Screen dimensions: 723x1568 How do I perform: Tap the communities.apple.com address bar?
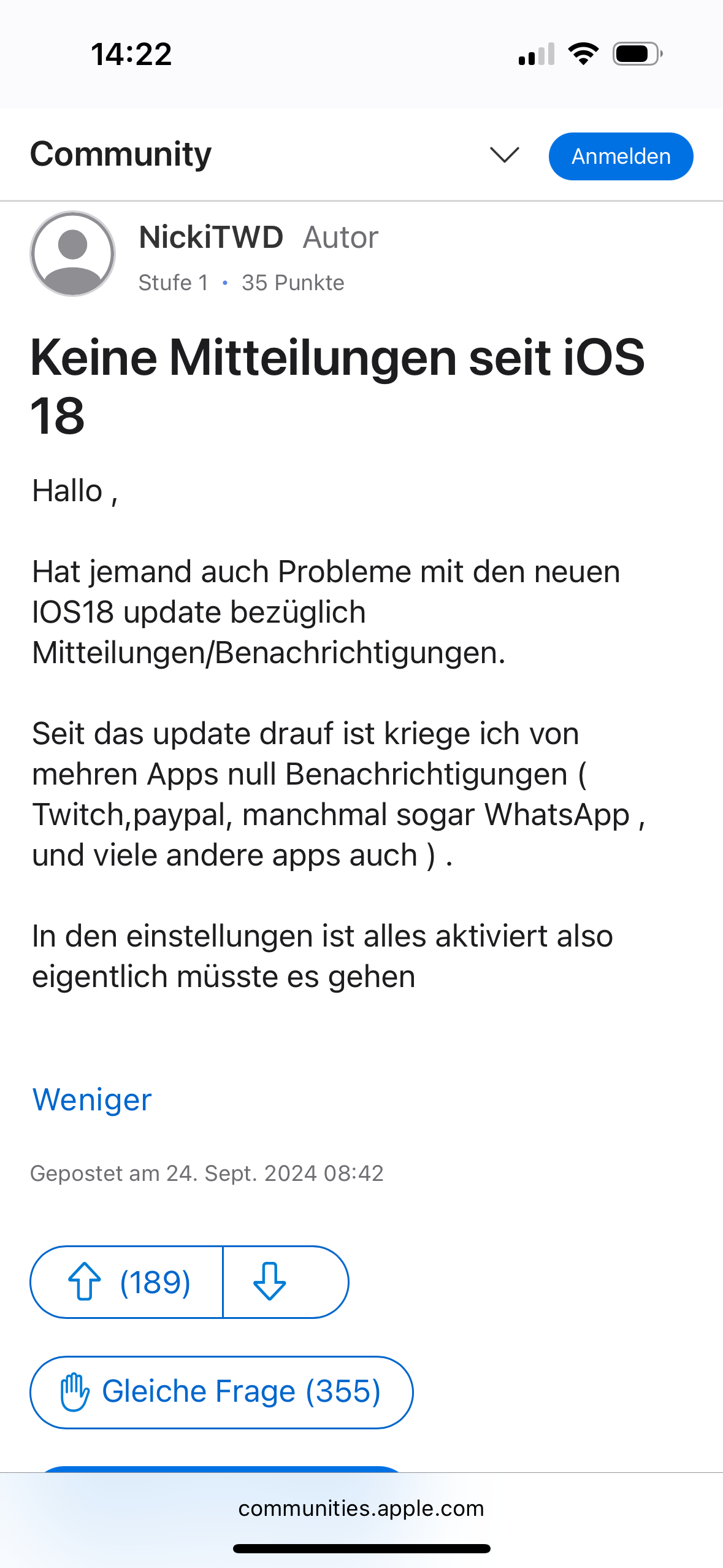[x=361, y=1508]
